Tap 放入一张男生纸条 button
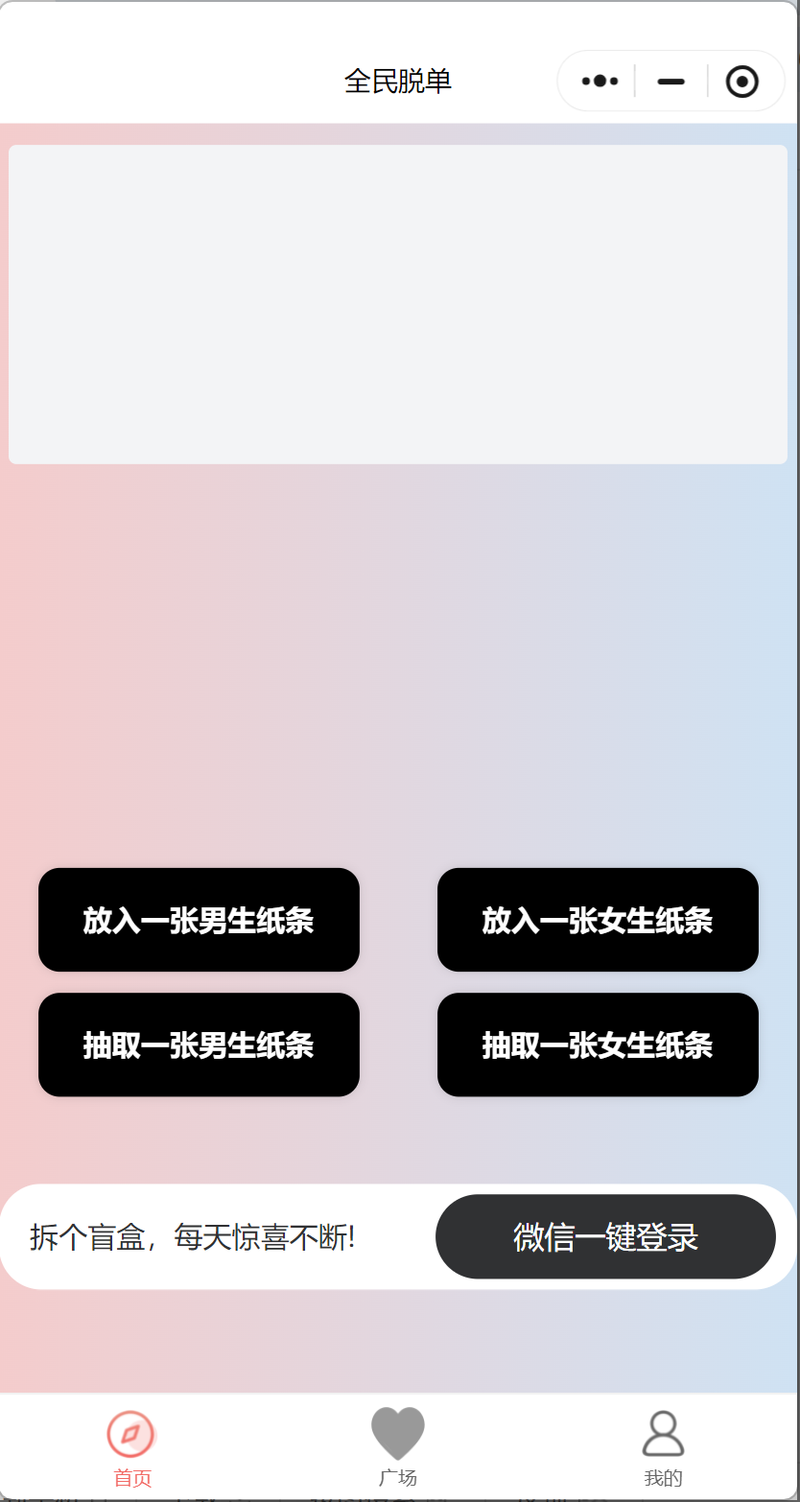Screen dimensions: 800x1502 coord(199,920)
